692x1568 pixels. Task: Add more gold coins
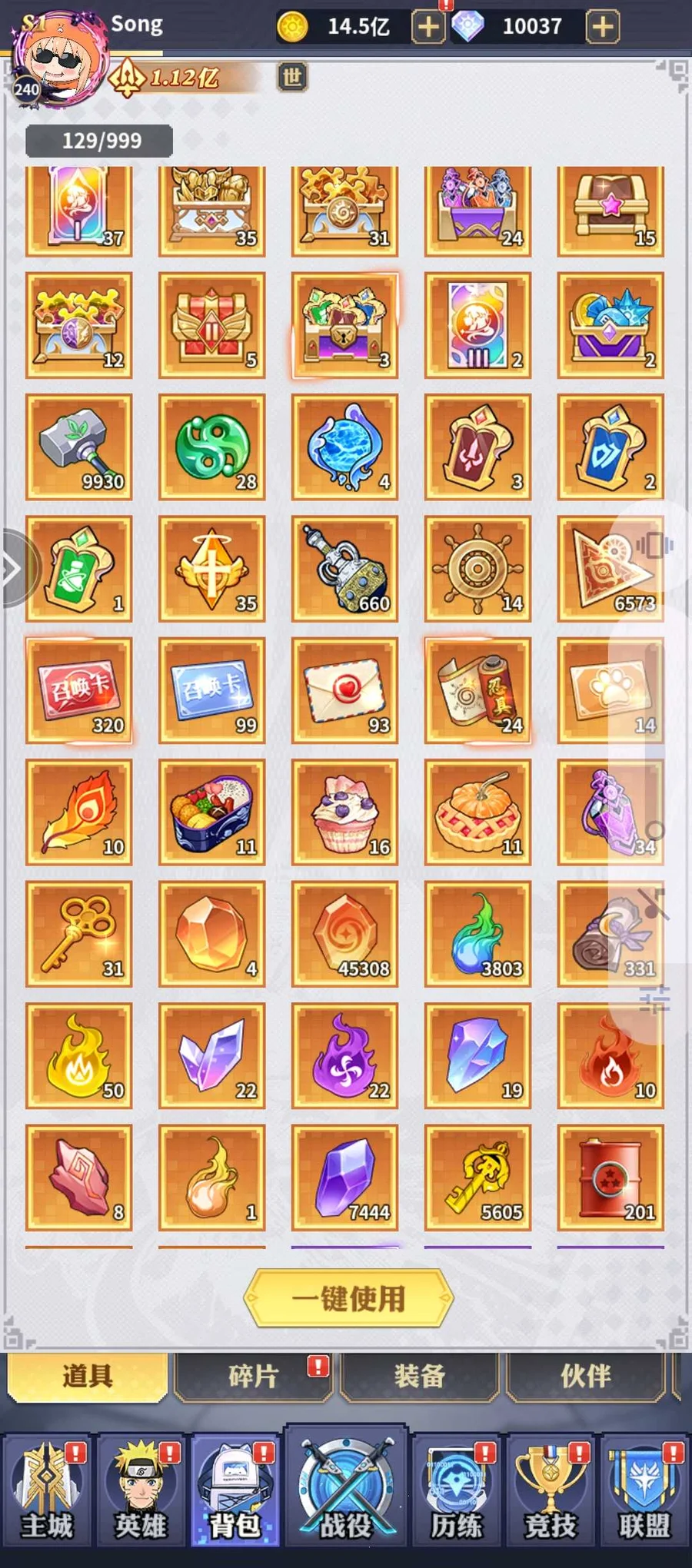click(428, 27)
